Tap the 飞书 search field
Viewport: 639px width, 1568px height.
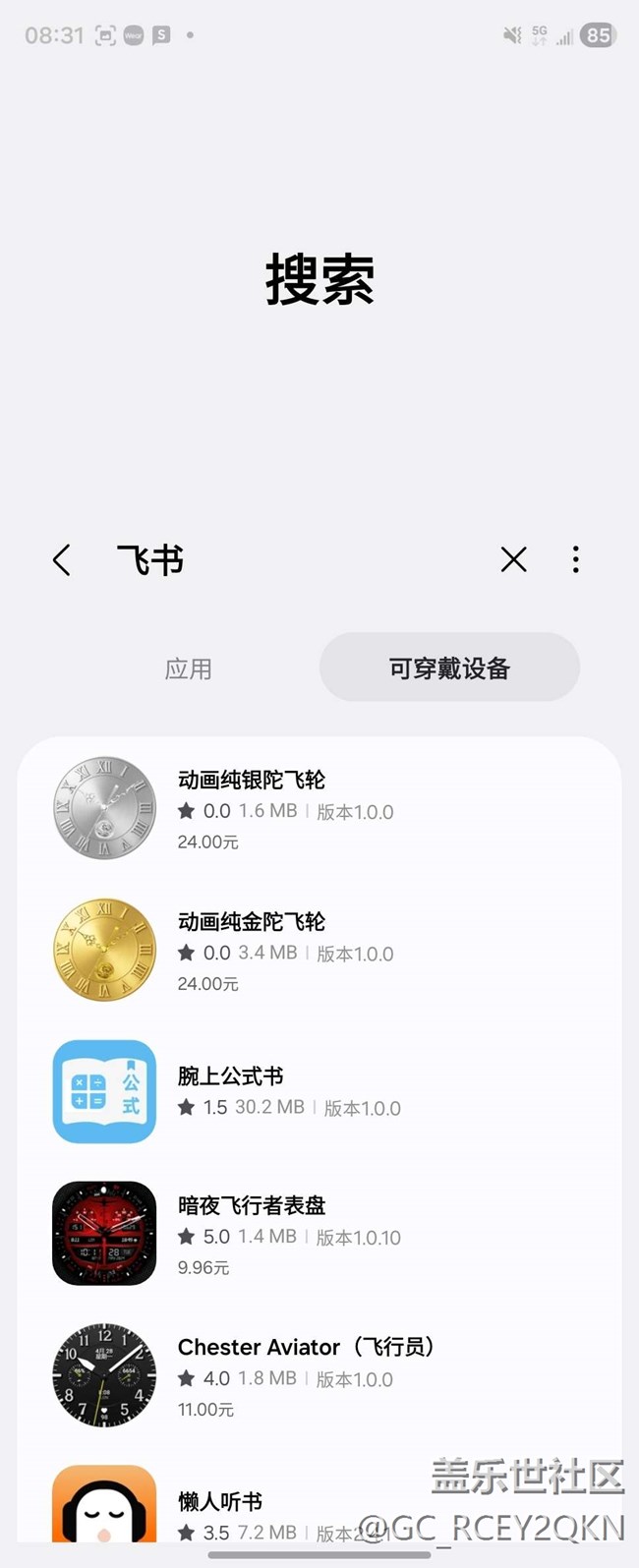click(x=295, y=560)
